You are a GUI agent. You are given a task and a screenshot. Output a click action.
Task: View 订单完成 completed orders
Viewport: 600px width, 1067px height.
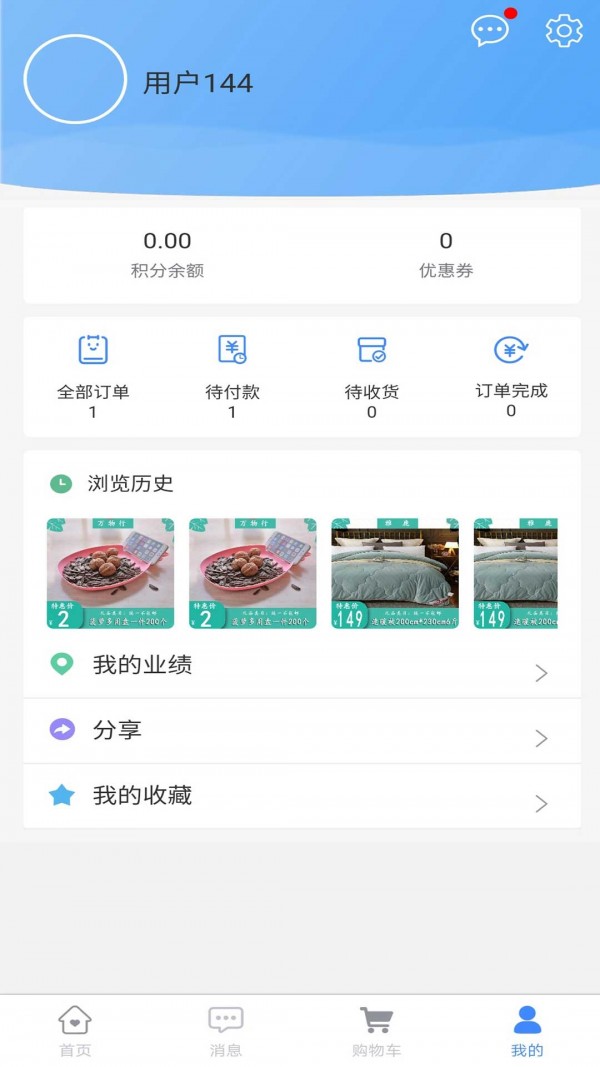[x=511, y=376]
